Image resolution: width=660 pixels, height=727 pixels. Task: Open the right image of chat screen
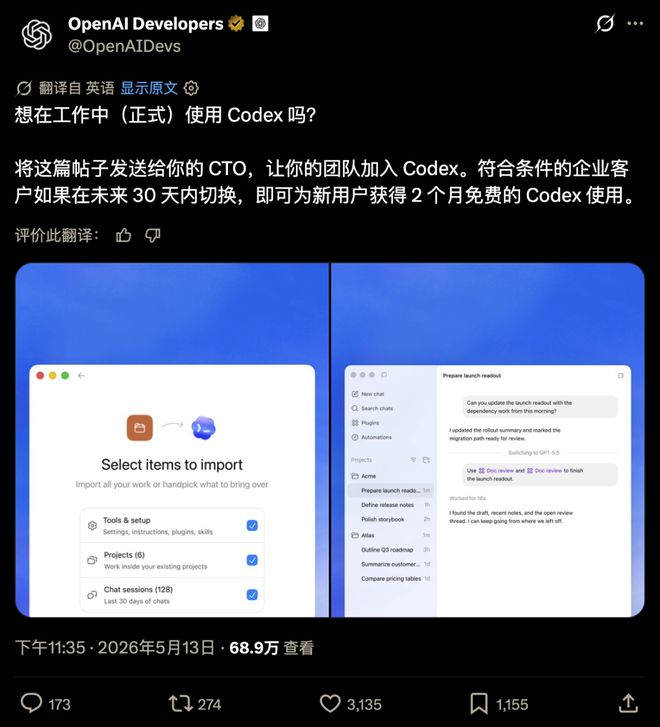pos(488,440)
